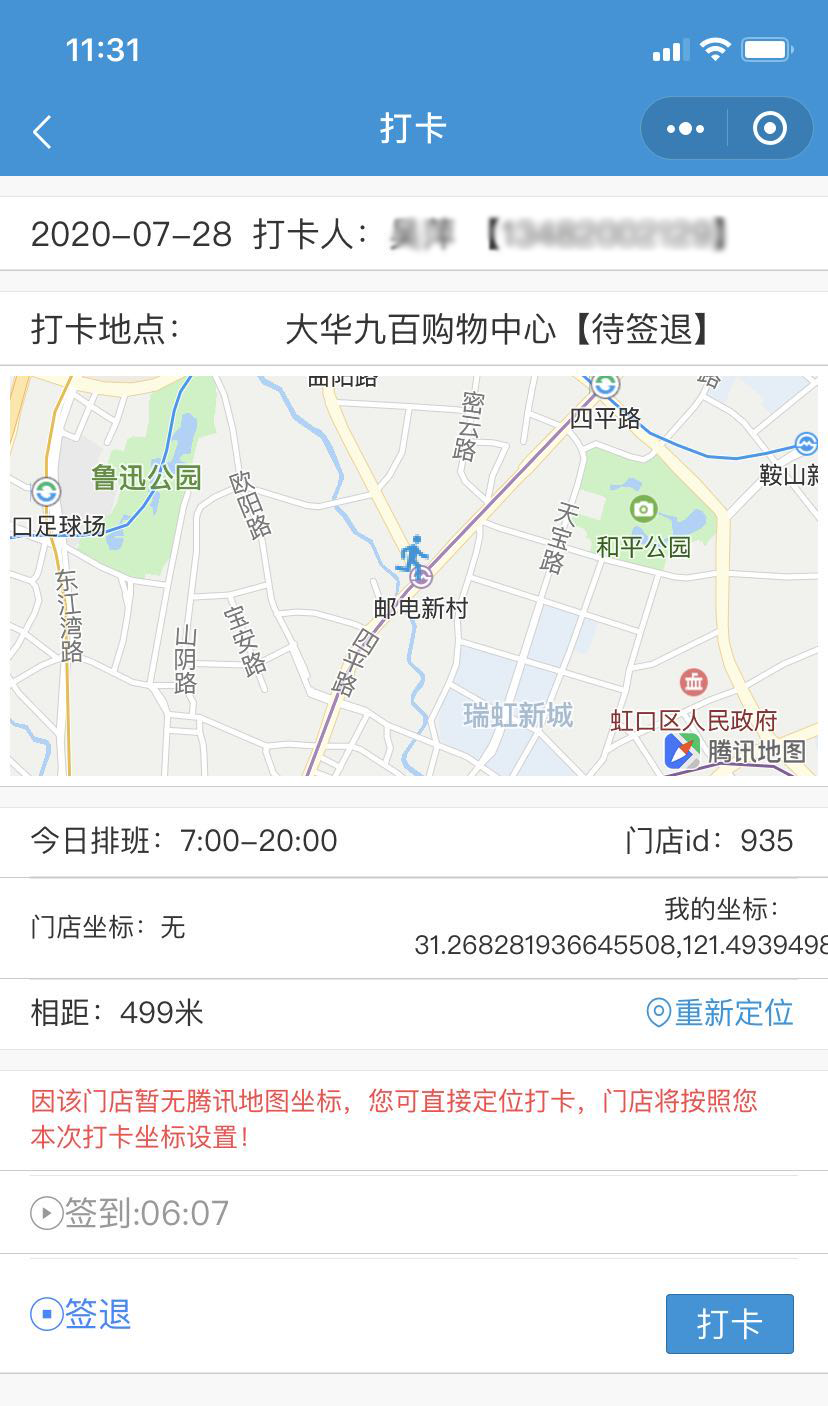The height and width of the screenshot is (1406, 828).
Task: Tap the back arrow in the title bar
Action: point(42,131)
